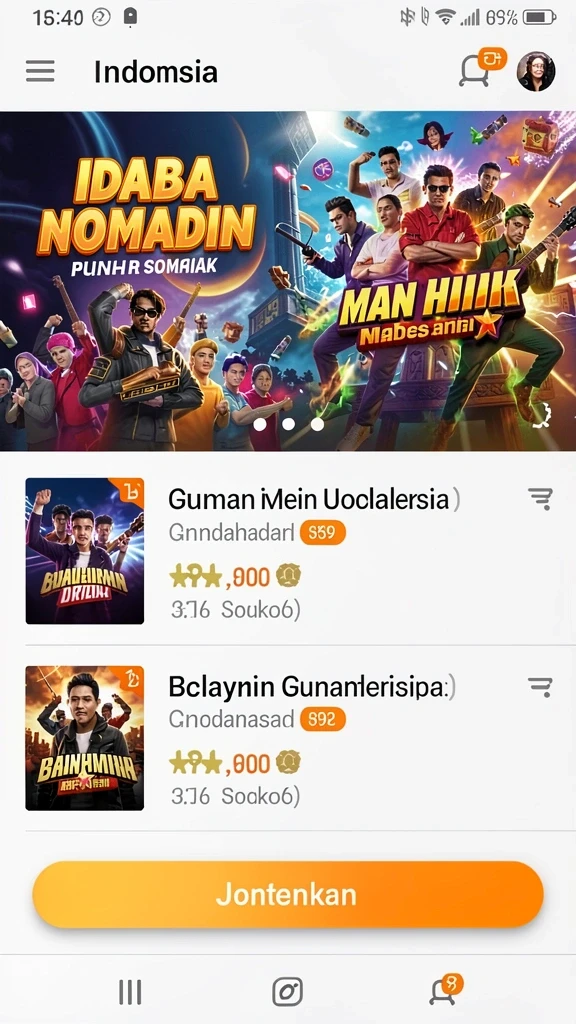The image size is (576, 1024).
Task: Open the Guman Mein Uoclalersia listing
Action: click(x=288, y=551)
